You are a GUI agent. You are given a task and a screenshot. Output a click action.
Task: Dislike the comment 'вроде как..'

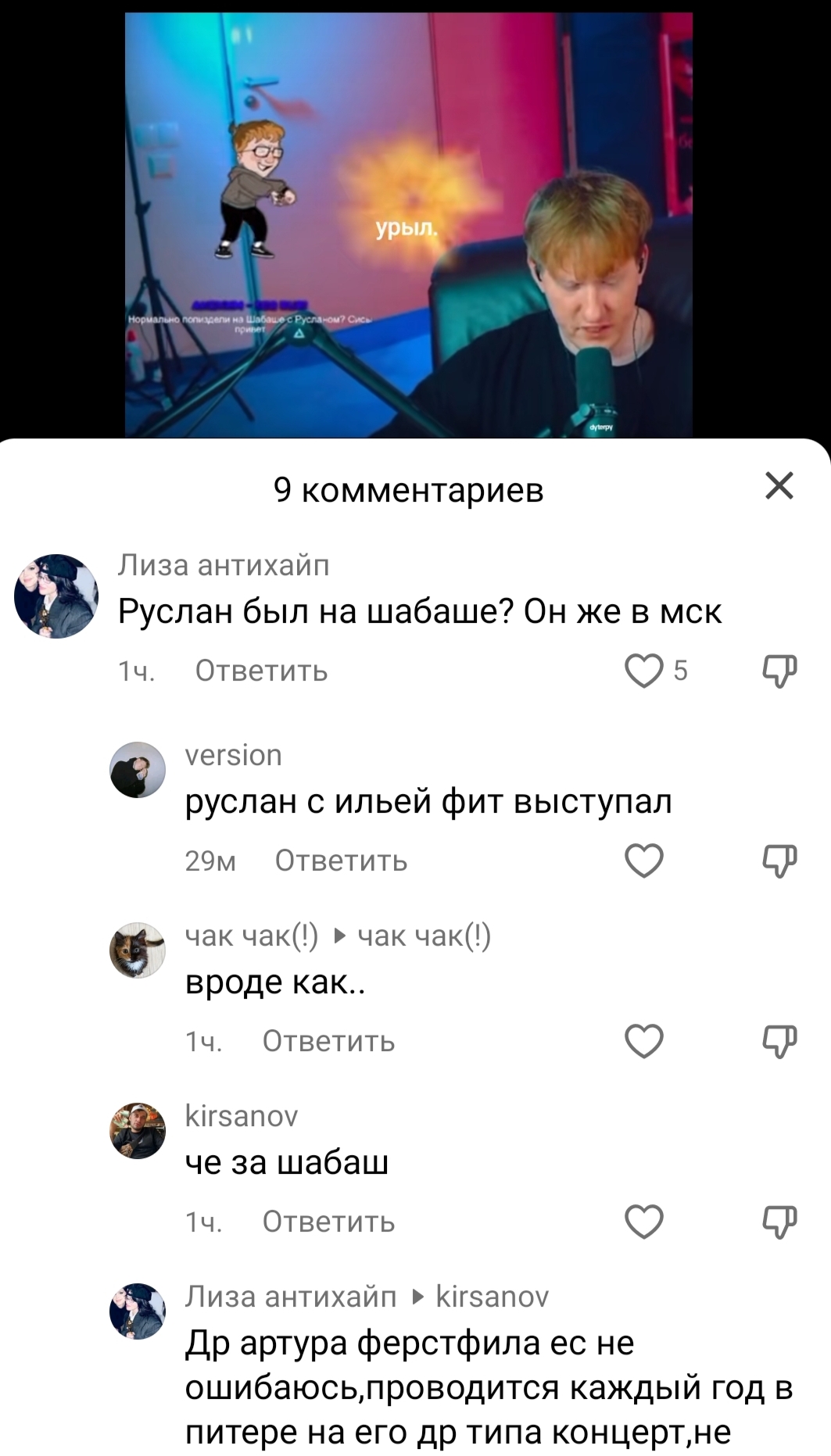point(779,1042)
